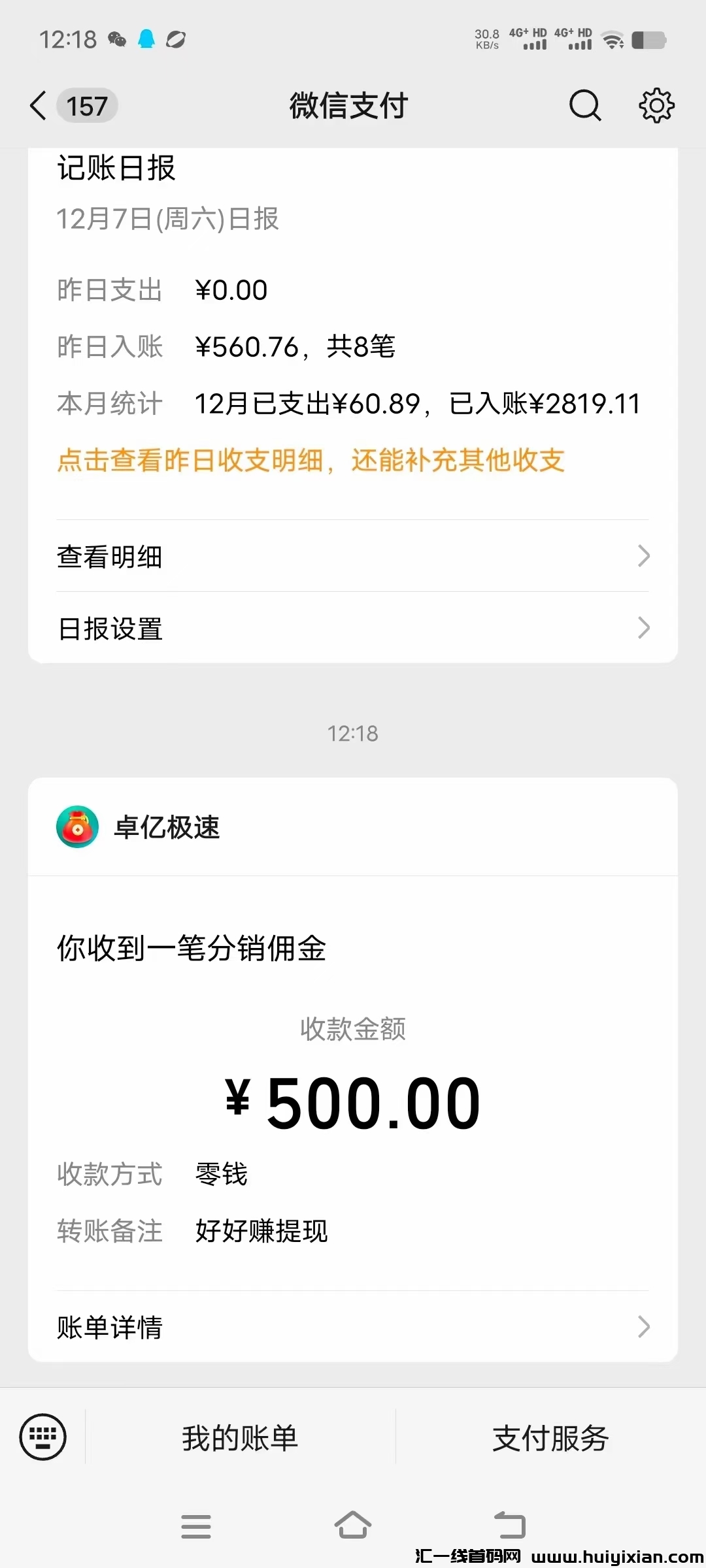Open 查看明细 for the daily report
This screenshot has height=1568, width=706.
(353, 557)
